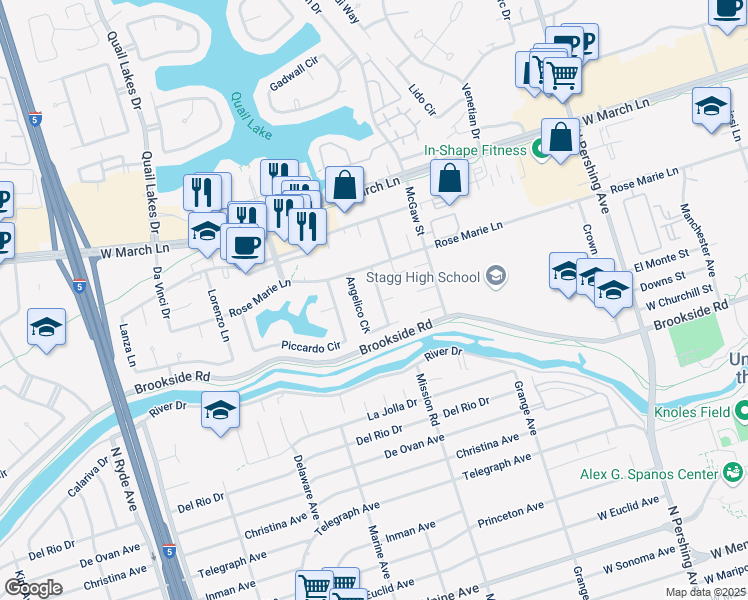
Task: Select the shopping bag pin by McCaw St
Action: pos(451,178)
